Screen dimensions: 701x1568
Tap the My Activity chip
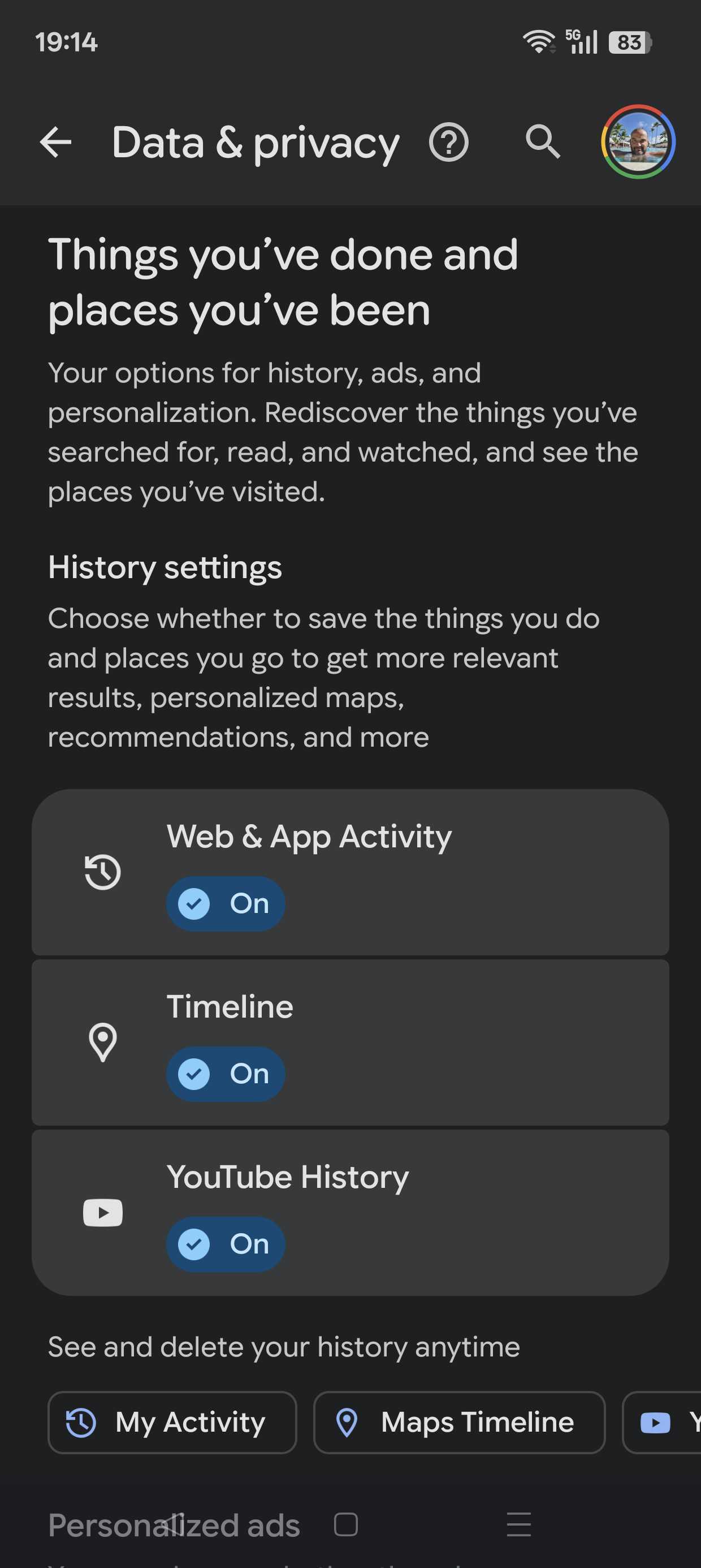(x=172, y=1423)
